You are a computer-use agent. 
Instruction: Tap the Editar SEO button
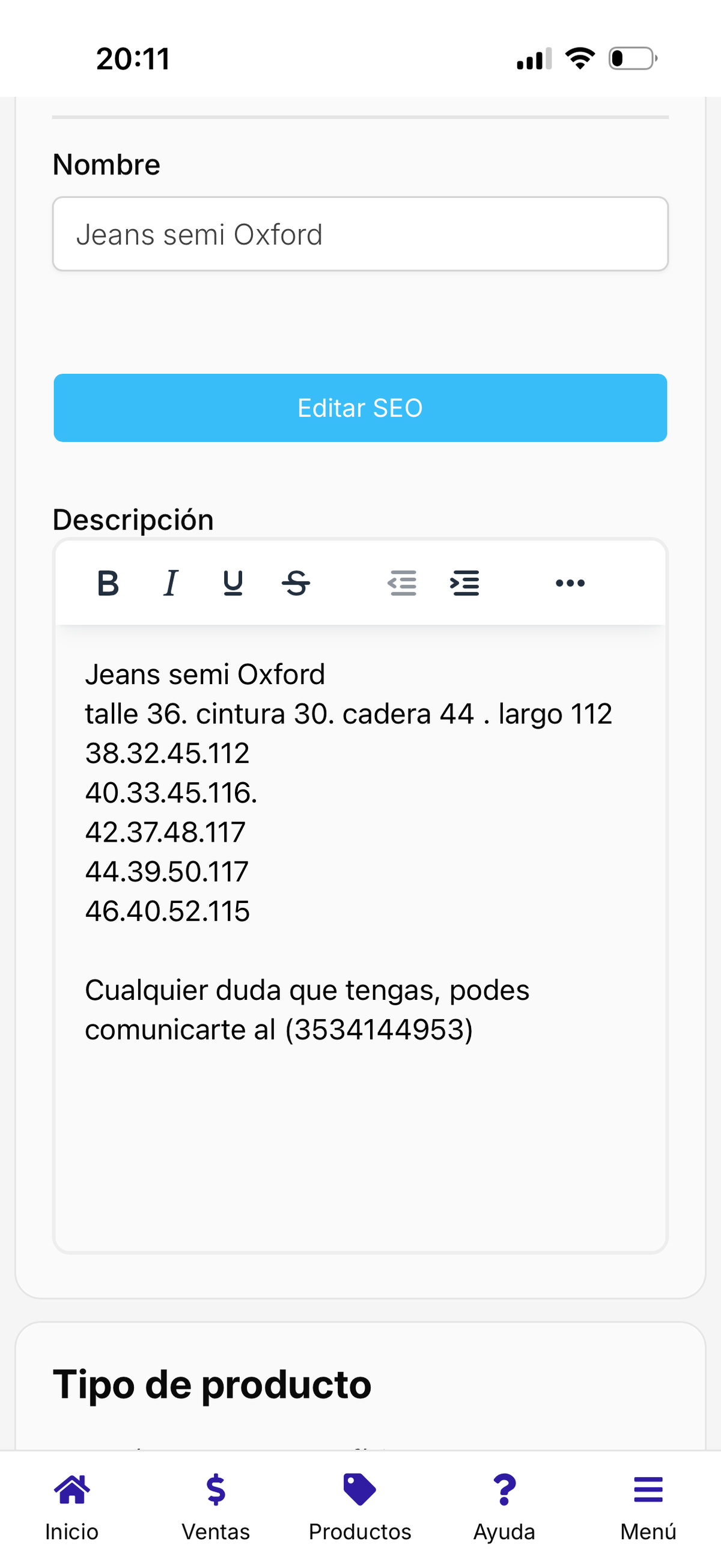(360, 408)
